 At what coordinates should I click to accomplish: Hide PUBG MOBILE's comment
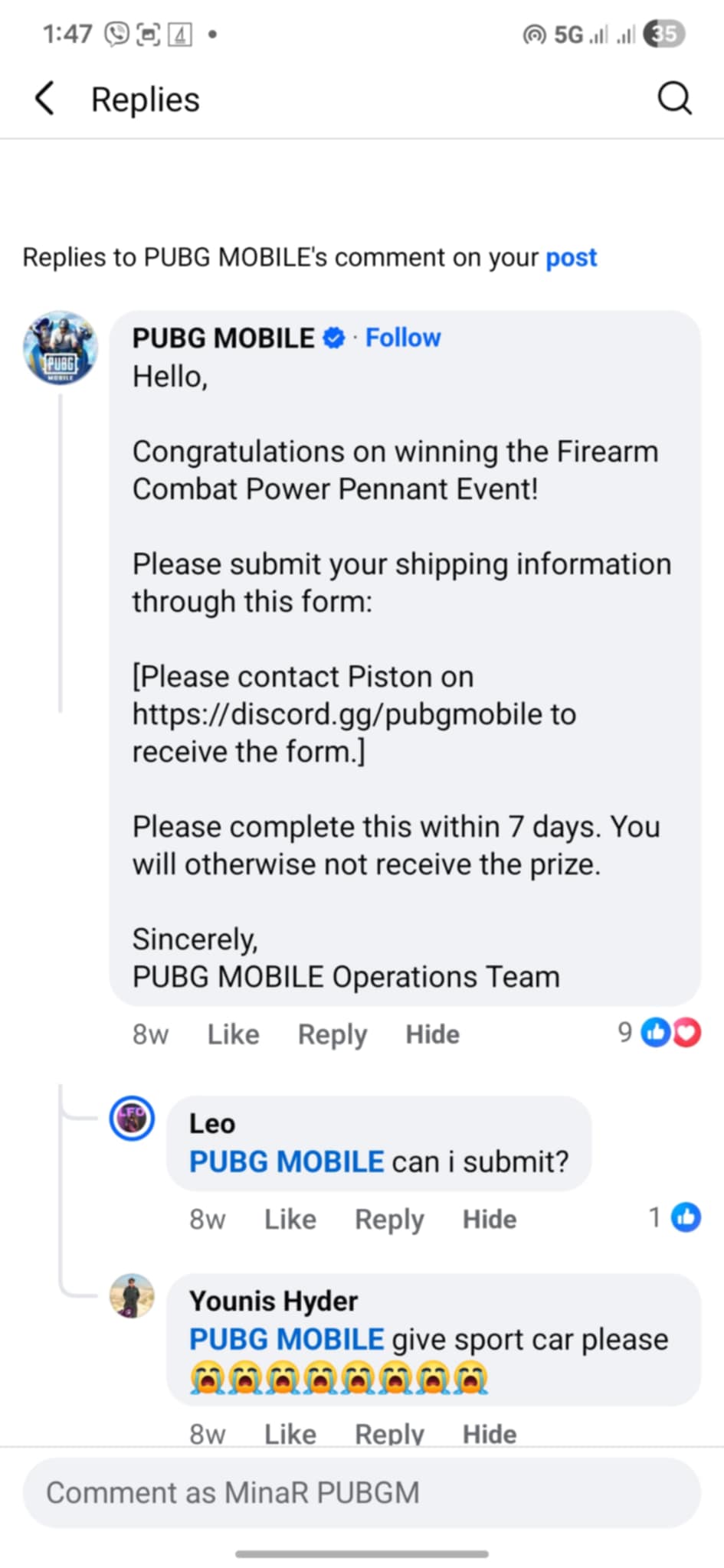coord(432,1034)
